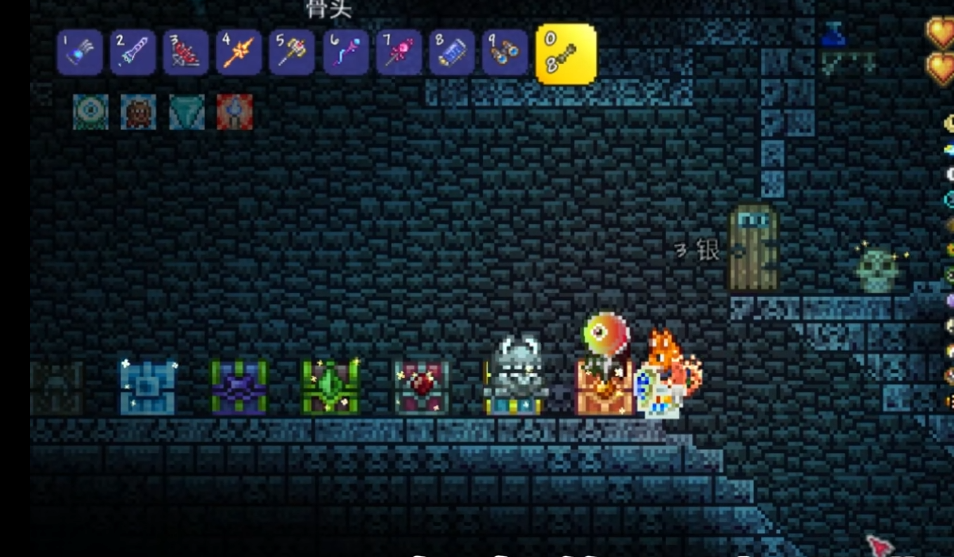Open the wooden dungeon door
The image size is (954, 557).
tap(753, 248)
